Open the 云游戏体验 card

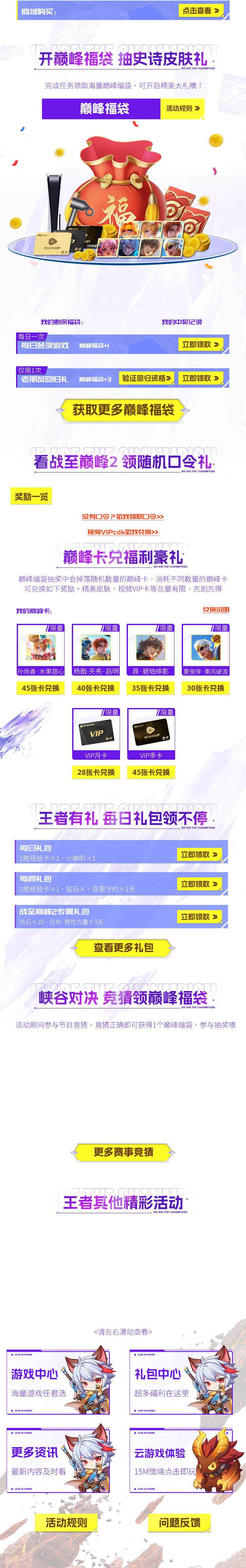(x=181, y=1460)
